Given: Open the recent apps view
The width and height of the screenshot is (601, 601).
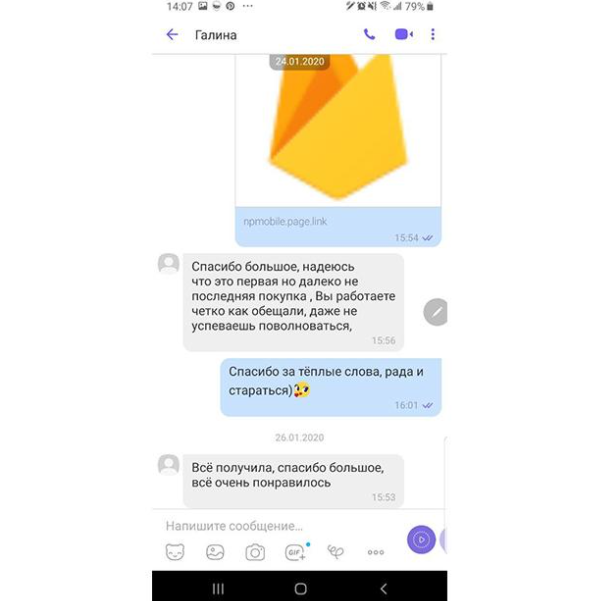Looking at the screenshot, I should pos(219,588).
